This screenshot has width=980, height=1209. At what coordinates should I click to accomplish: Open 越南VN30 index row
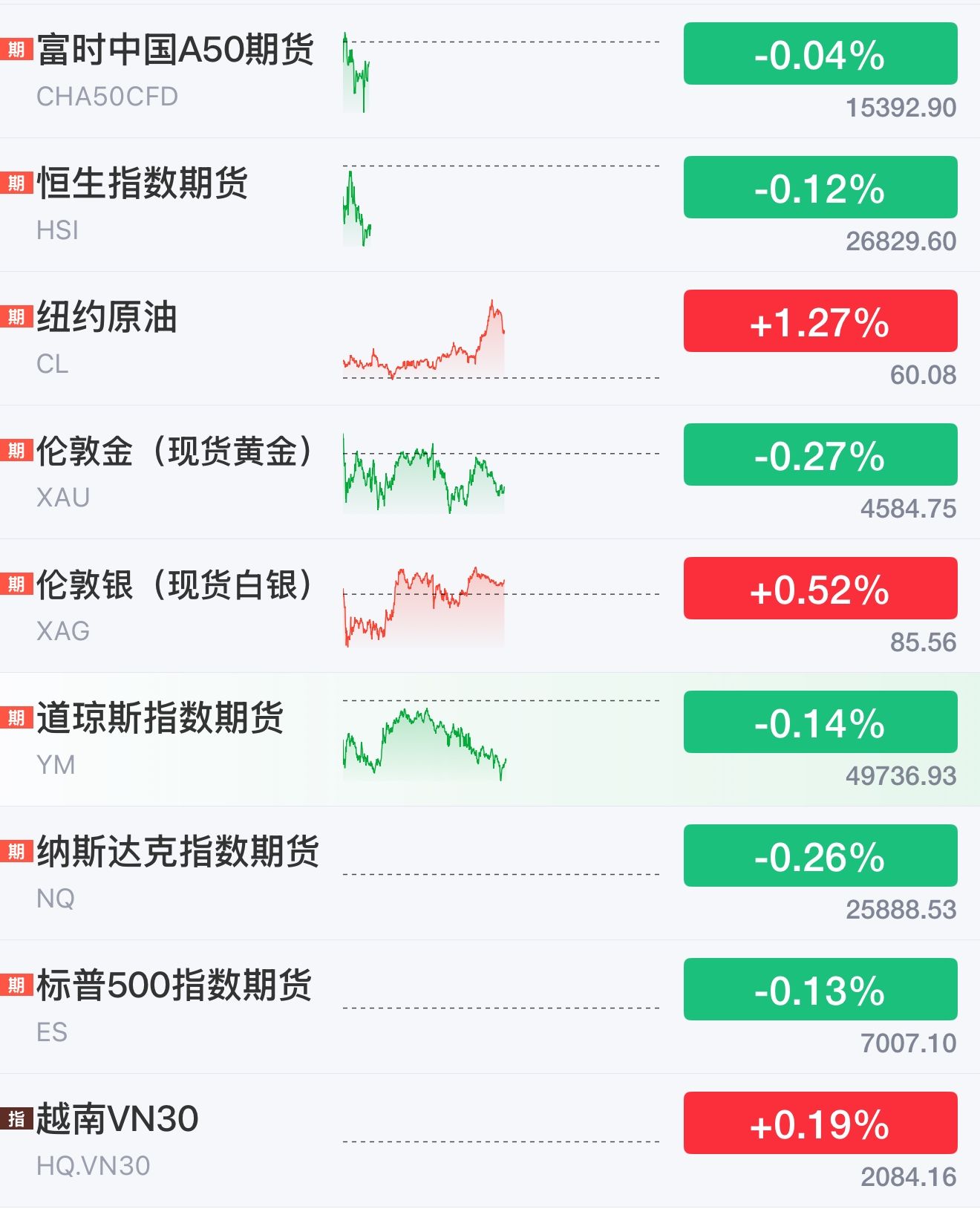117,1120
